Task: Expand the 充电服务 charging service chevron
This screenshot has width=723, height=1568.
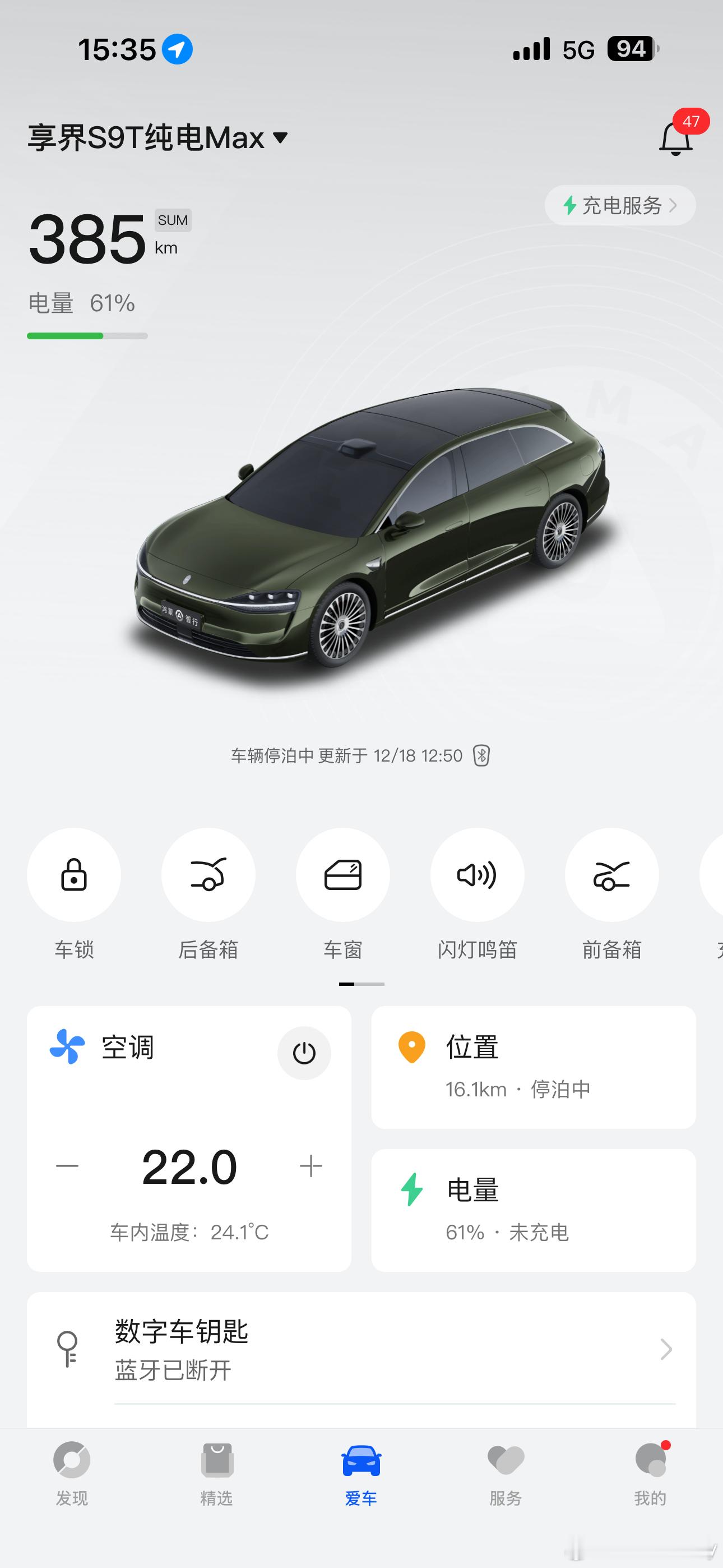Action: pyautogui.click(x=673, y=206)
